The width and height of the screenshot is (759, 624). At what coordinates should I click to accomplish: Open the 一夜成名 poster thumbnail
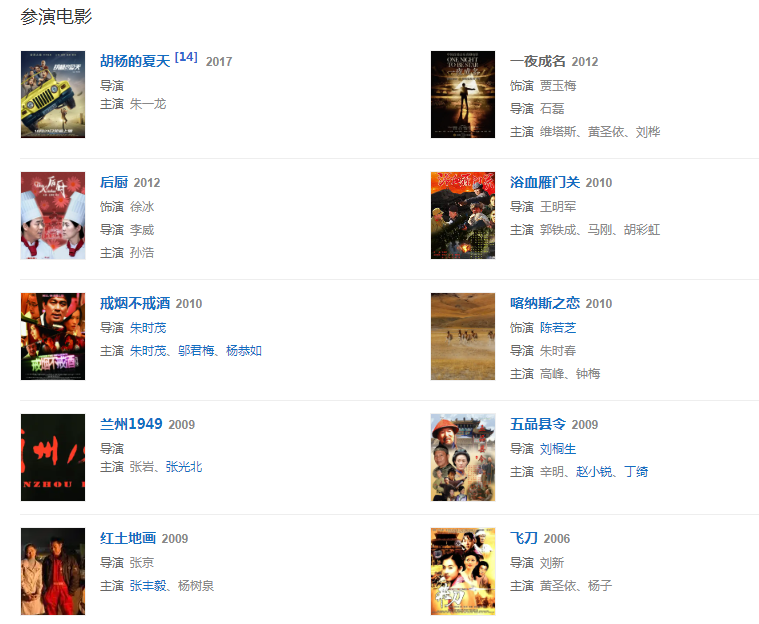coord(463,95)
